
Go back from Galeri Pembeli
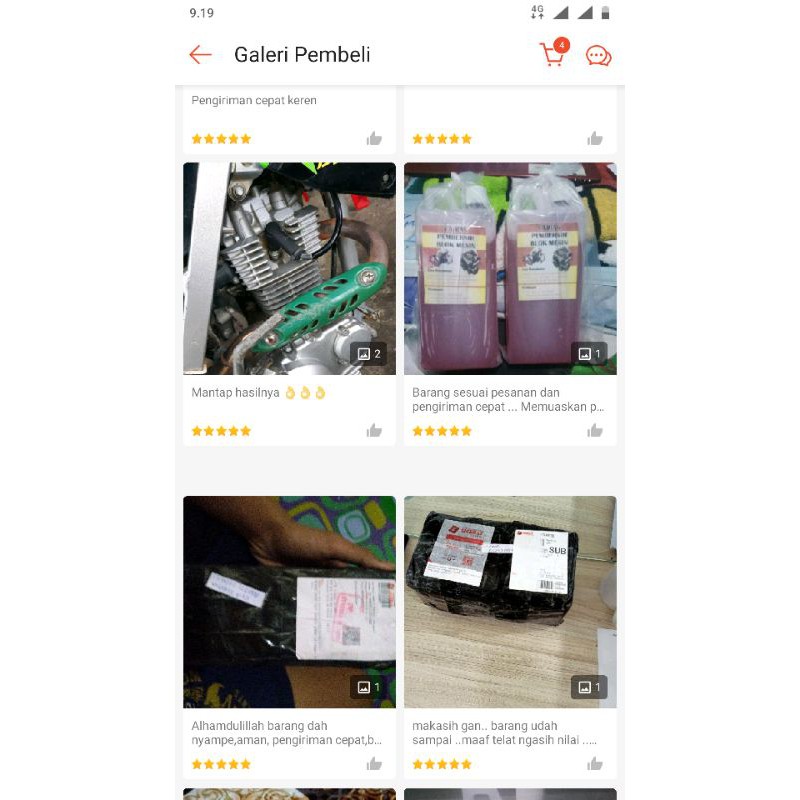201,55
